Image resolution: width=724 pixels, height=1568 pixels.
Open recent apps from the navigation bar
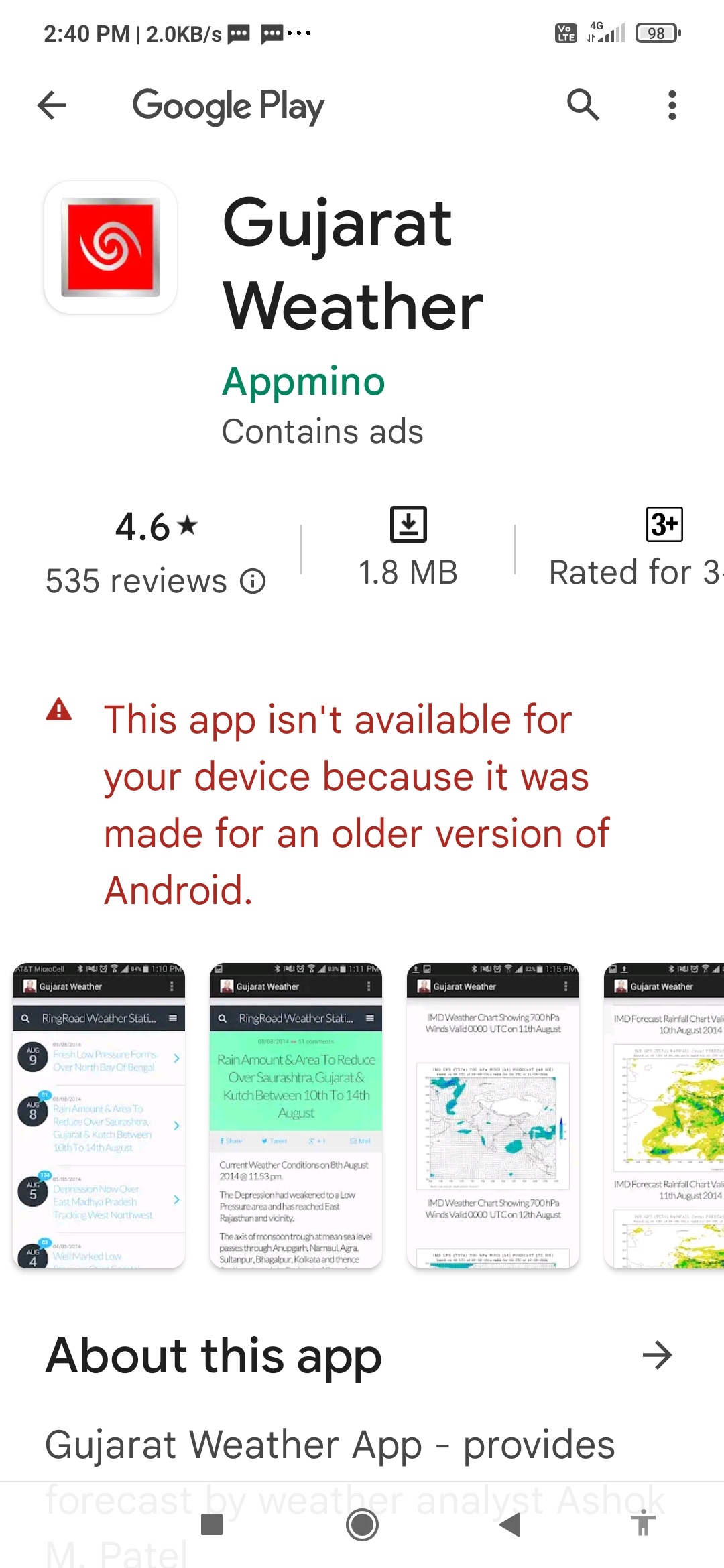coord(212,1525)
